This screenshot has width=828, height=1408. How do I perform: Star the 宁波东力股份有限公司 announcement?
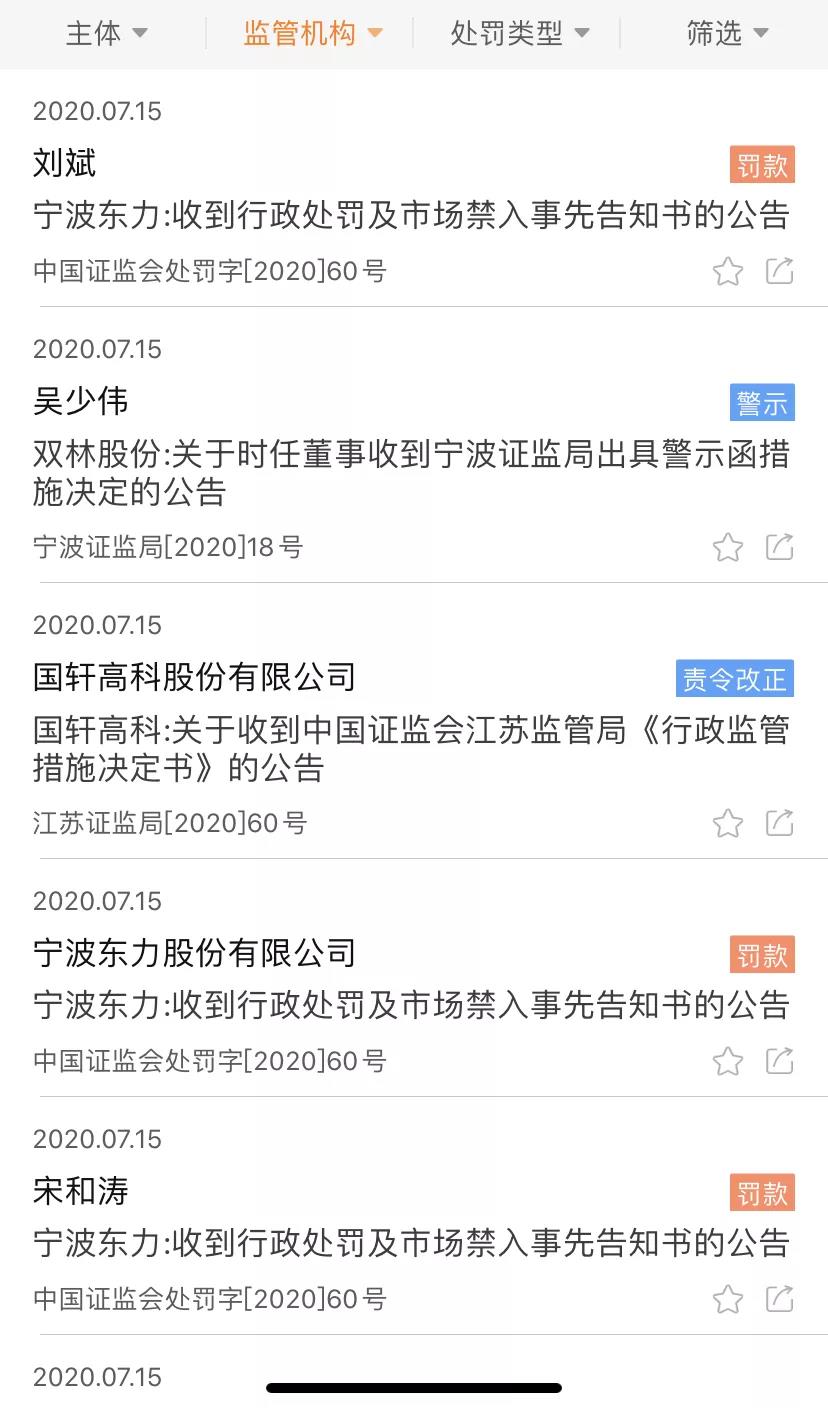(x=728, y=1061)
